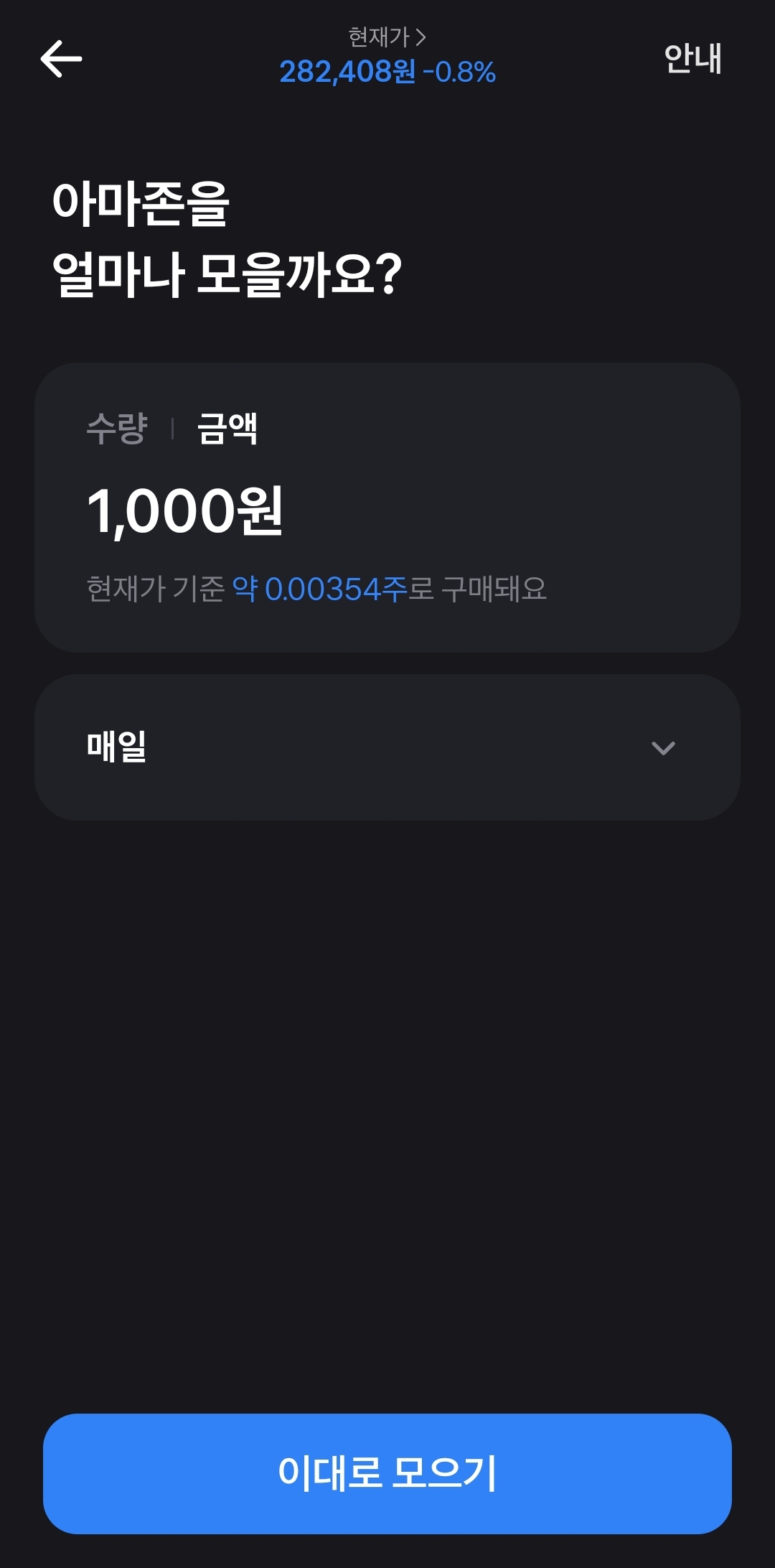Open the 현재가 current price details
This screenshot has width=775, height=1568.
[387, 37]
